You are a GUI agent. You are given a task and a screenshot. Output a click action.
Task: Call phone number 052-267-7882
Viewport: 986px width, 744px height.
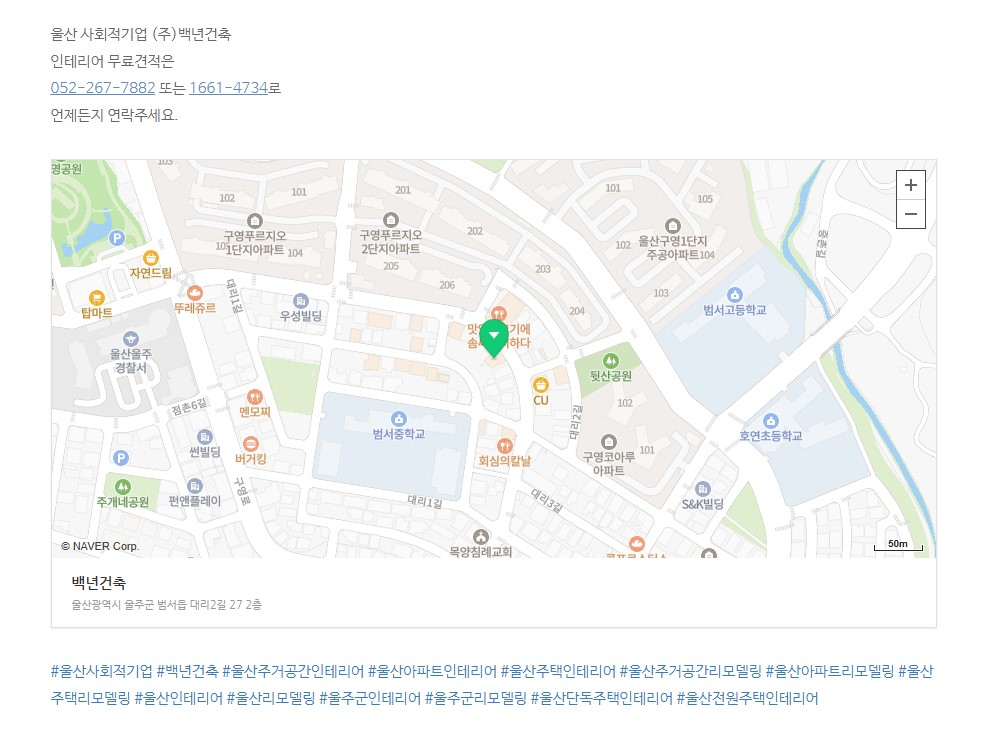pos(103,88)
